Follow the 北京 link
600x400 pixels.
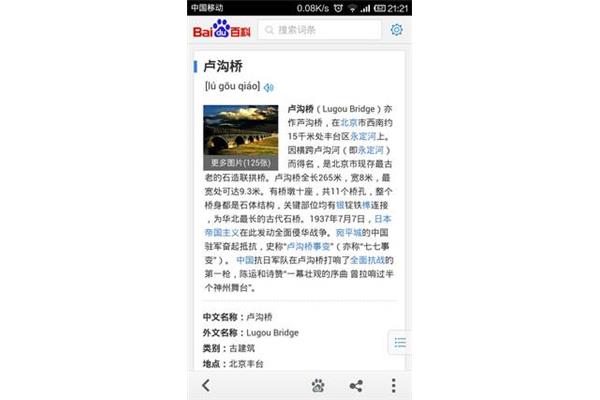point(350,122)
